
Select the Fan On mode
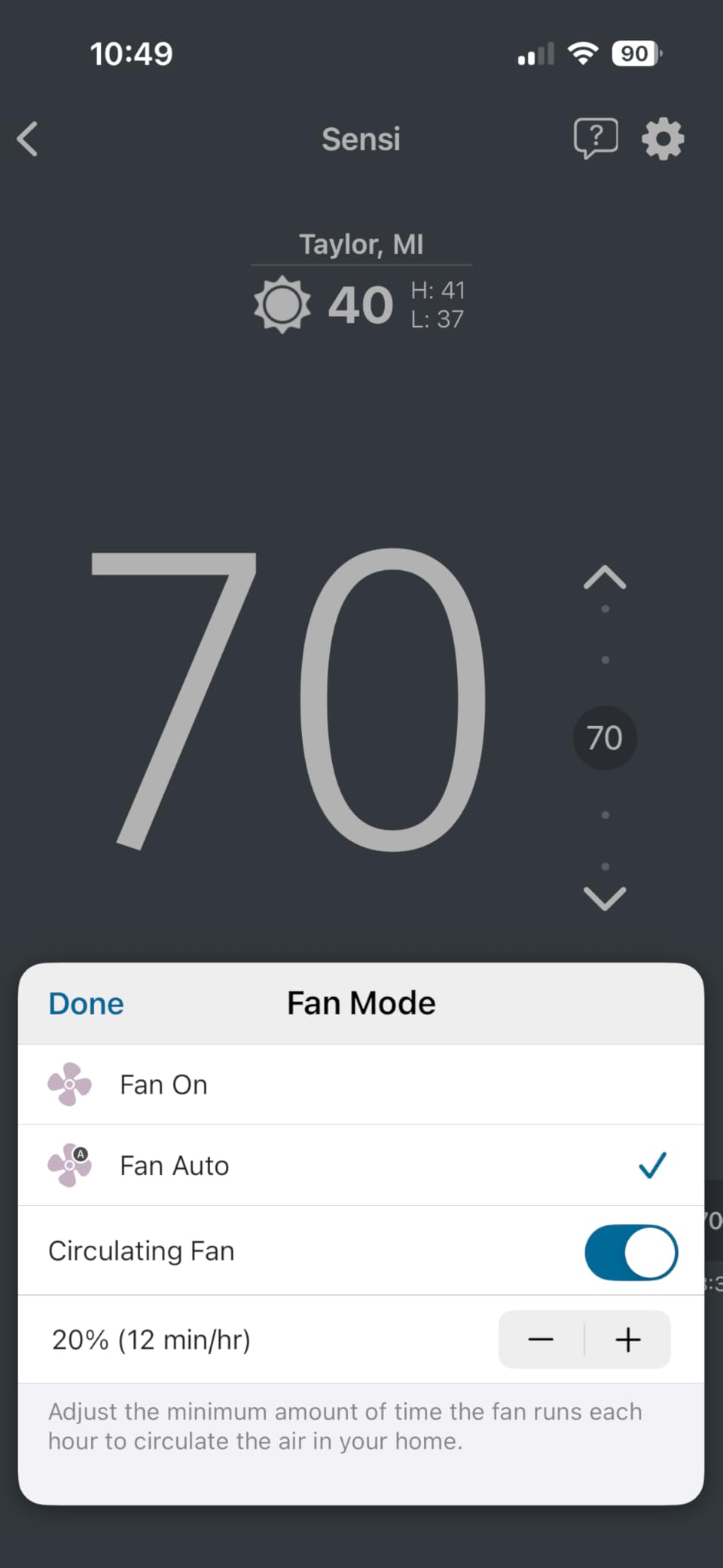(163, 1084)
